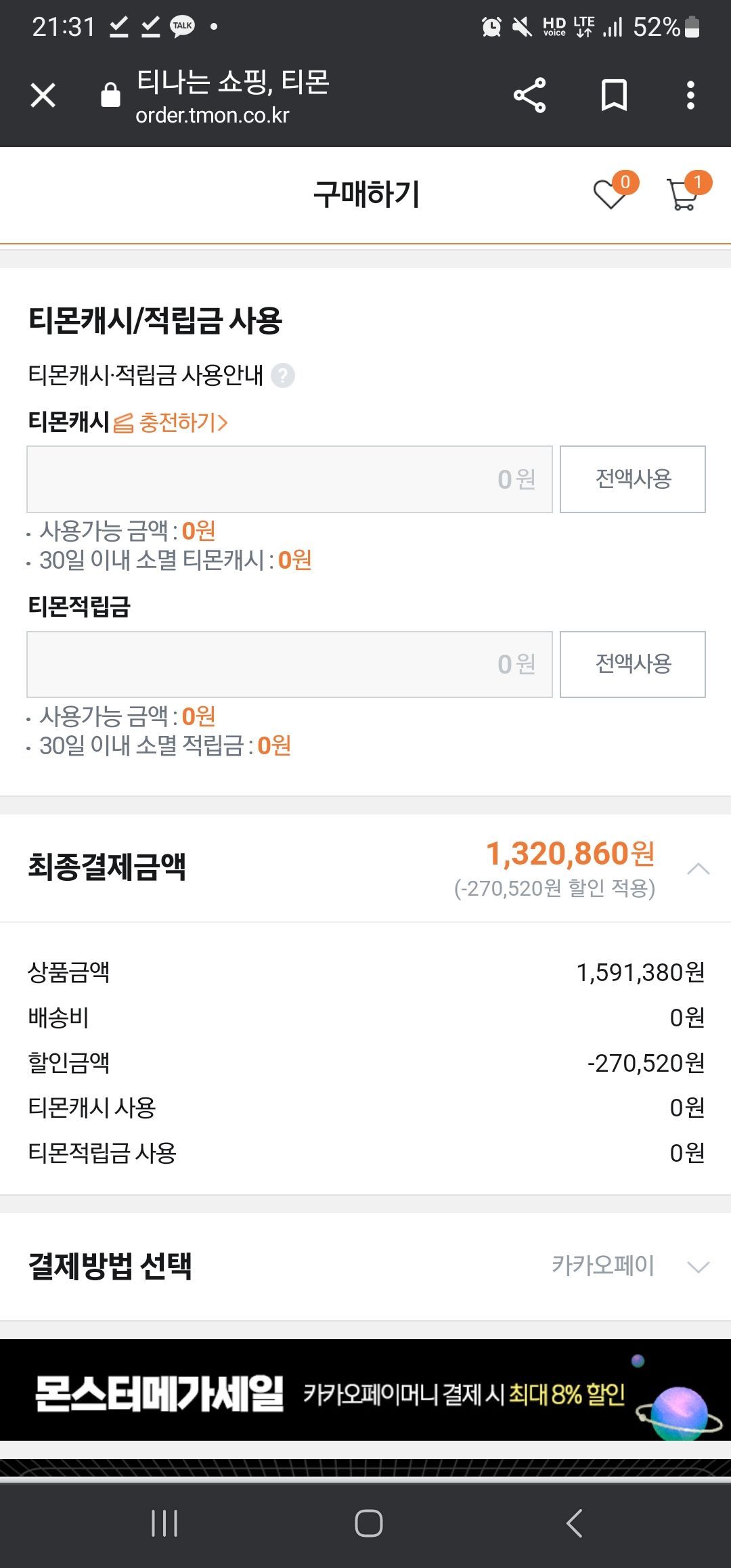Open the browser overflow menu
Screen dimensions: 731x1568
point(690,95)
